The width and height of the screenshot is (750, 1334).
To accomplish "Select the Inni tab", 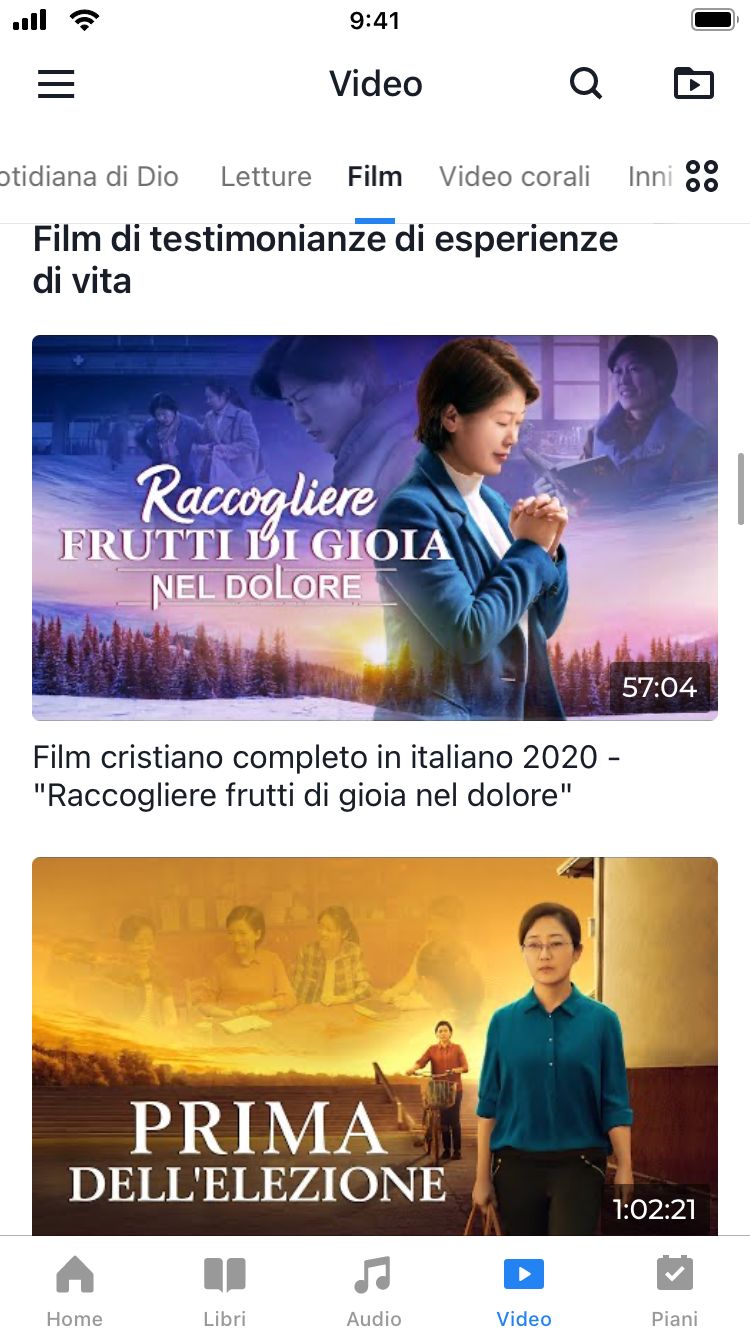I will coord(649,177).
